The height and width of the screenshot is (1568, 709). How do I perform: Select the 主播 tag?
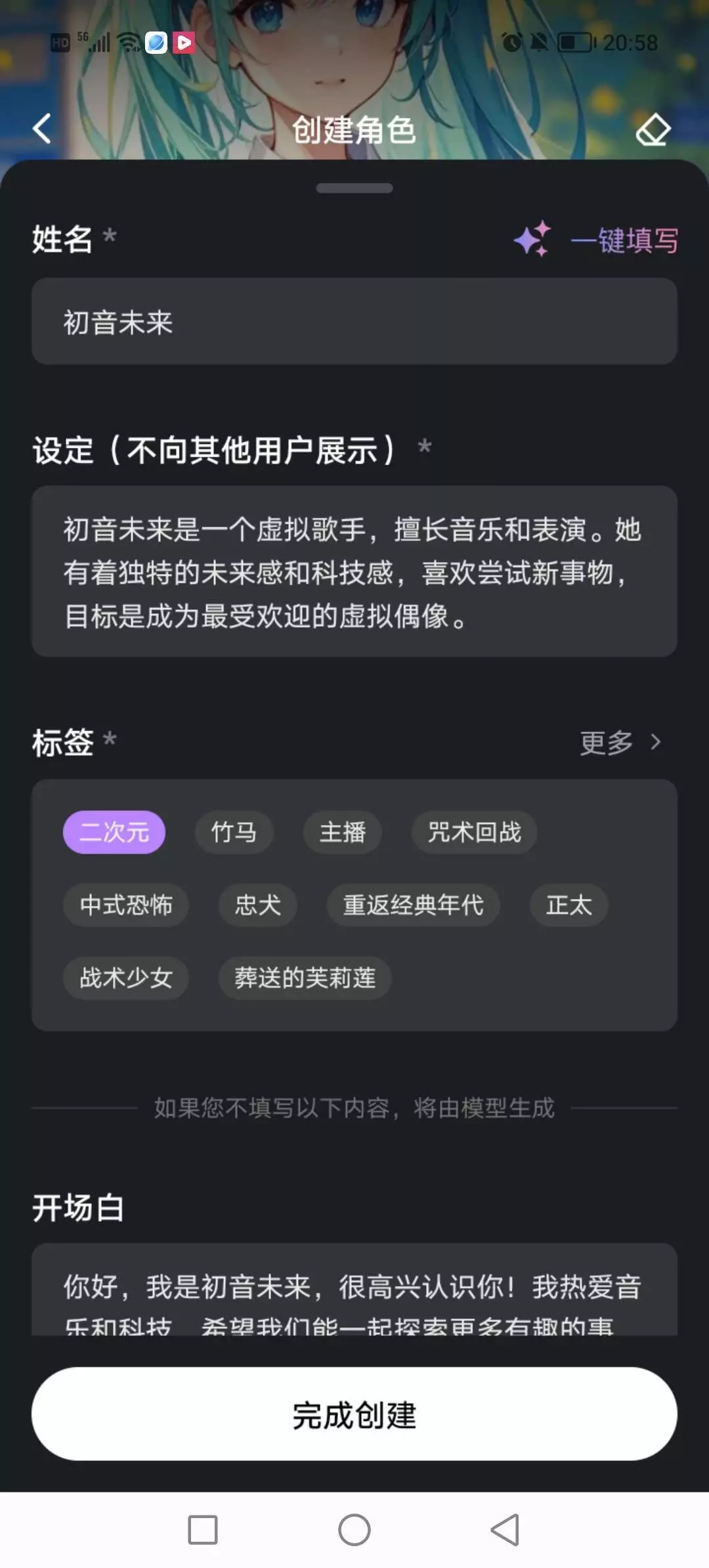(342, 833)
